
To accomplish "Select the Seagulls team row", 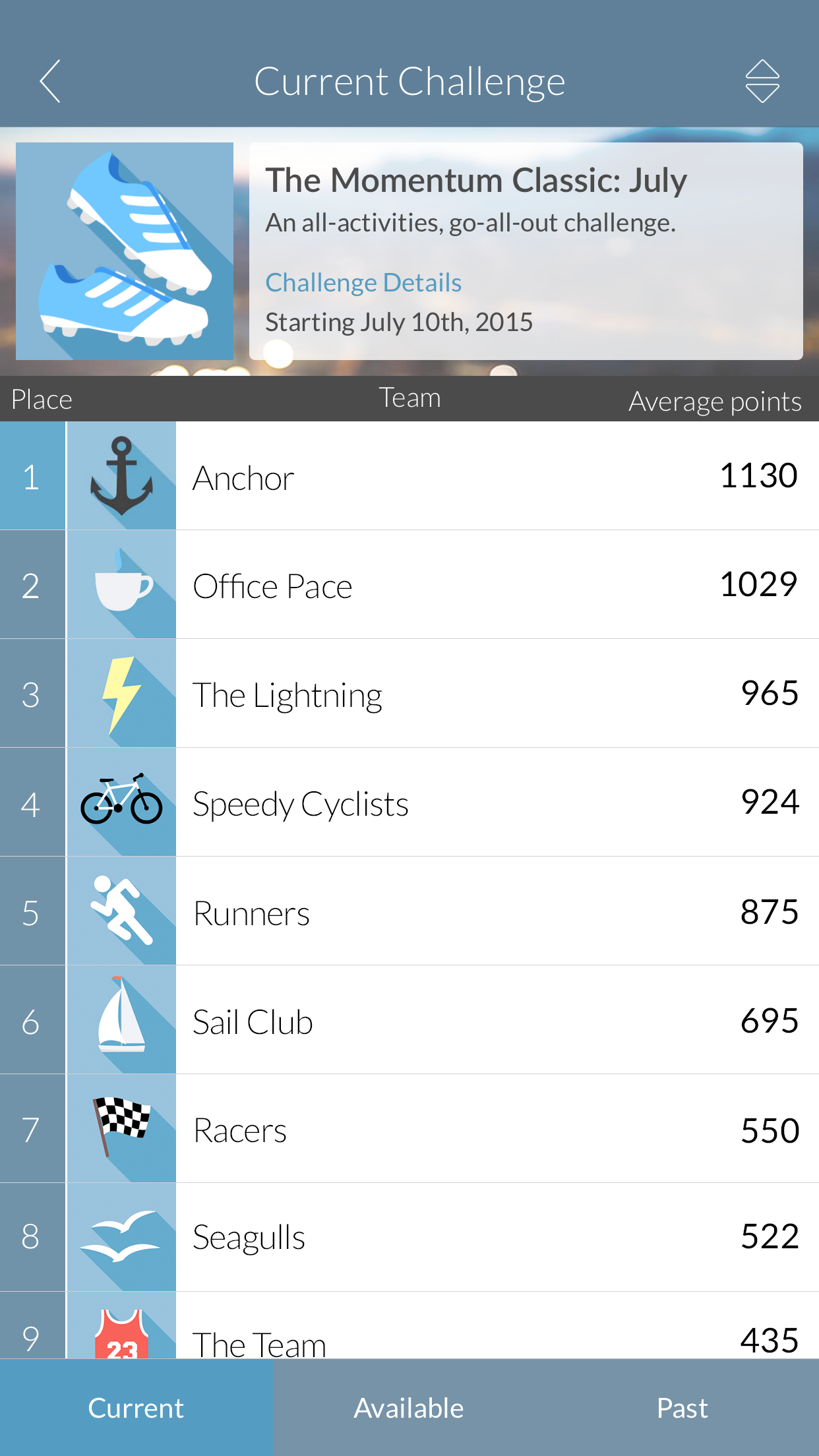I will (409, 1237).
